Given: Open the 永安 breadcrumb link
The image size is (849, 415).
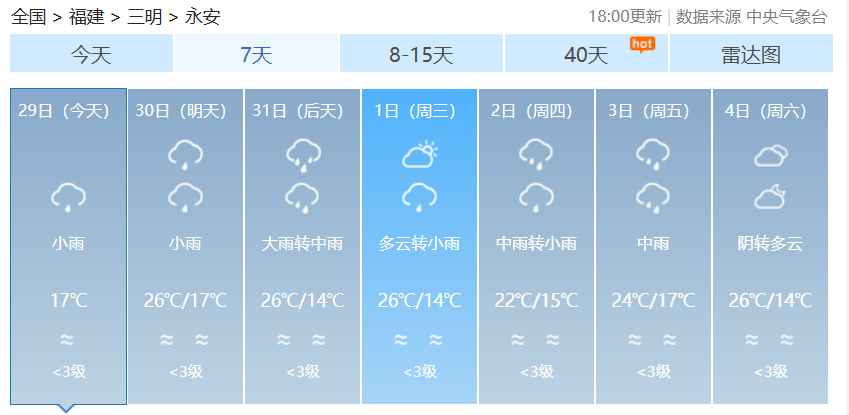Looking at the screenshot, I should pyautogui.click(x=203, y=17).
